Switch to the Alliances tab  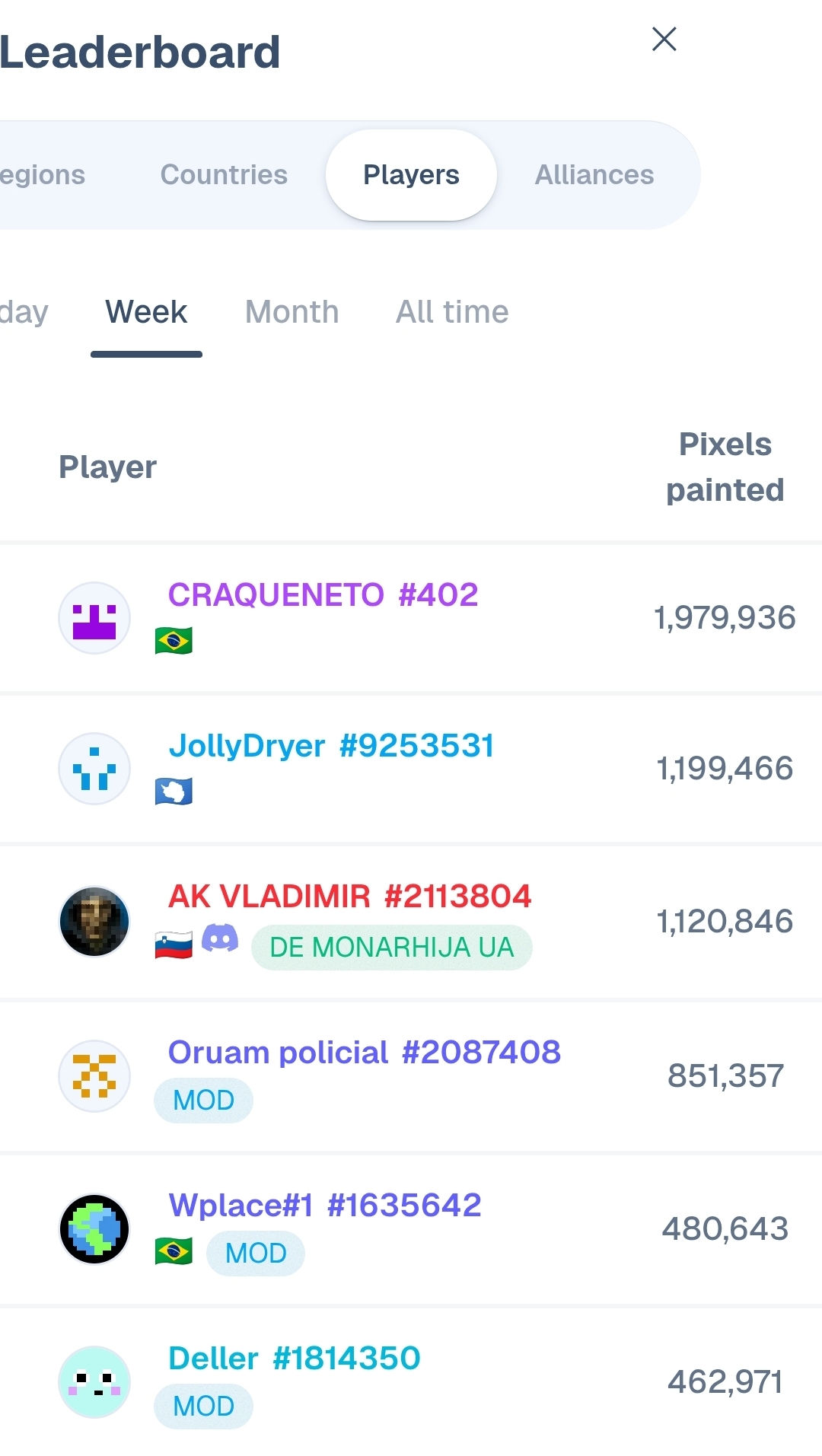(x=594, y=175)
